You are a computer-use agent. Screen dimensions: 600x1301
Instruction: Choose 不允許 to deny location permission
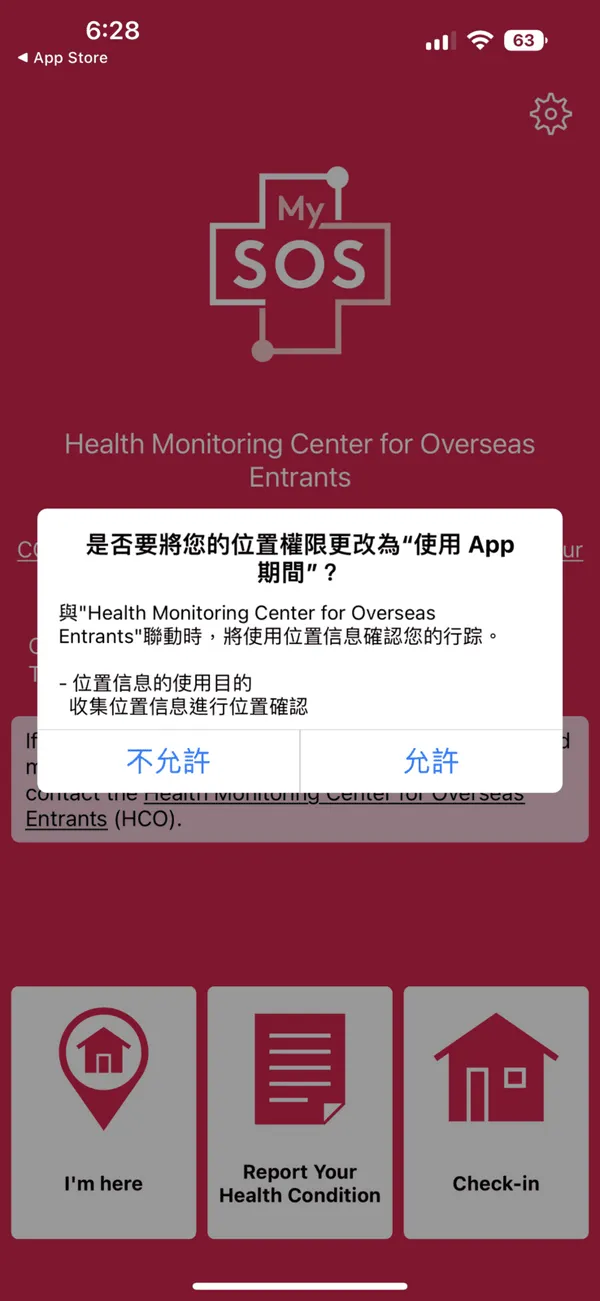[168, 761]
